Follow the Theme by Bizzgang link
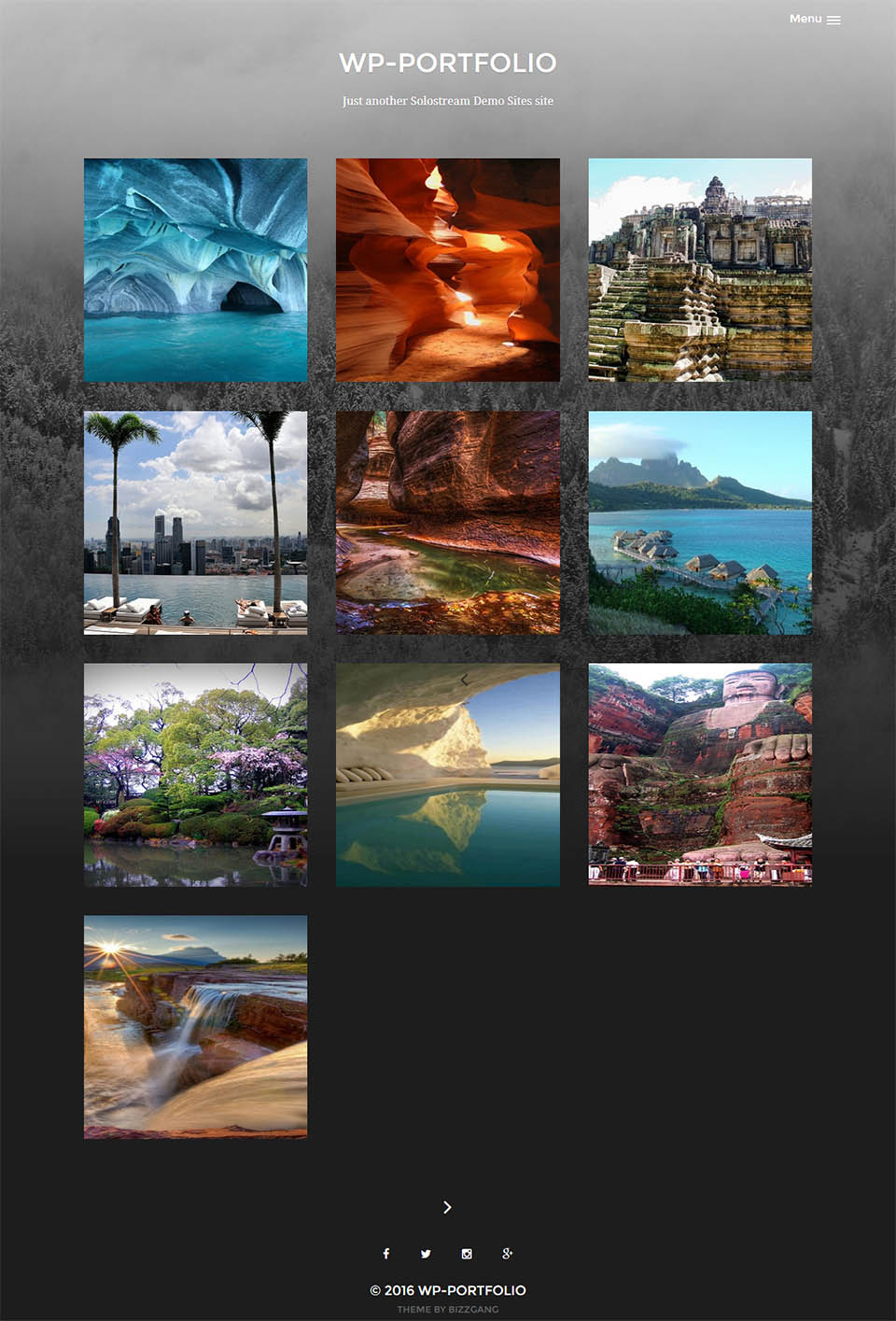 (448, 1309)
